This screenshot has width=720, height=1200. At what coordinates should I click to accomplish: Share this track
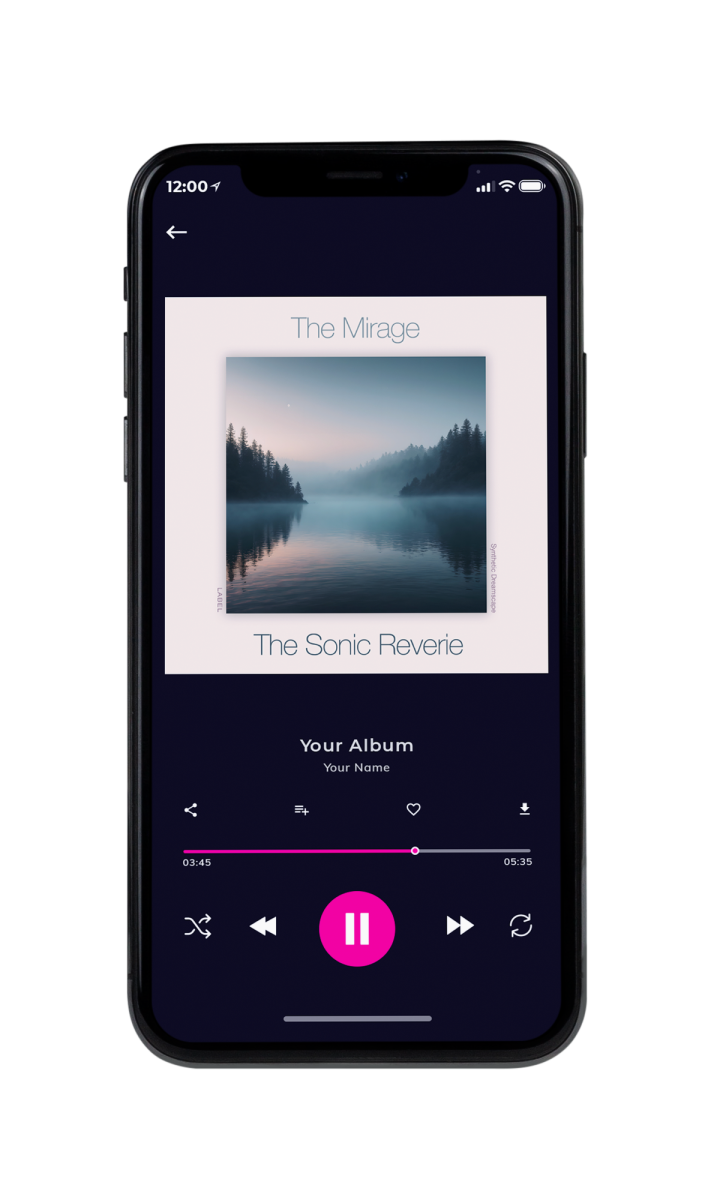(x=191, y=810)
